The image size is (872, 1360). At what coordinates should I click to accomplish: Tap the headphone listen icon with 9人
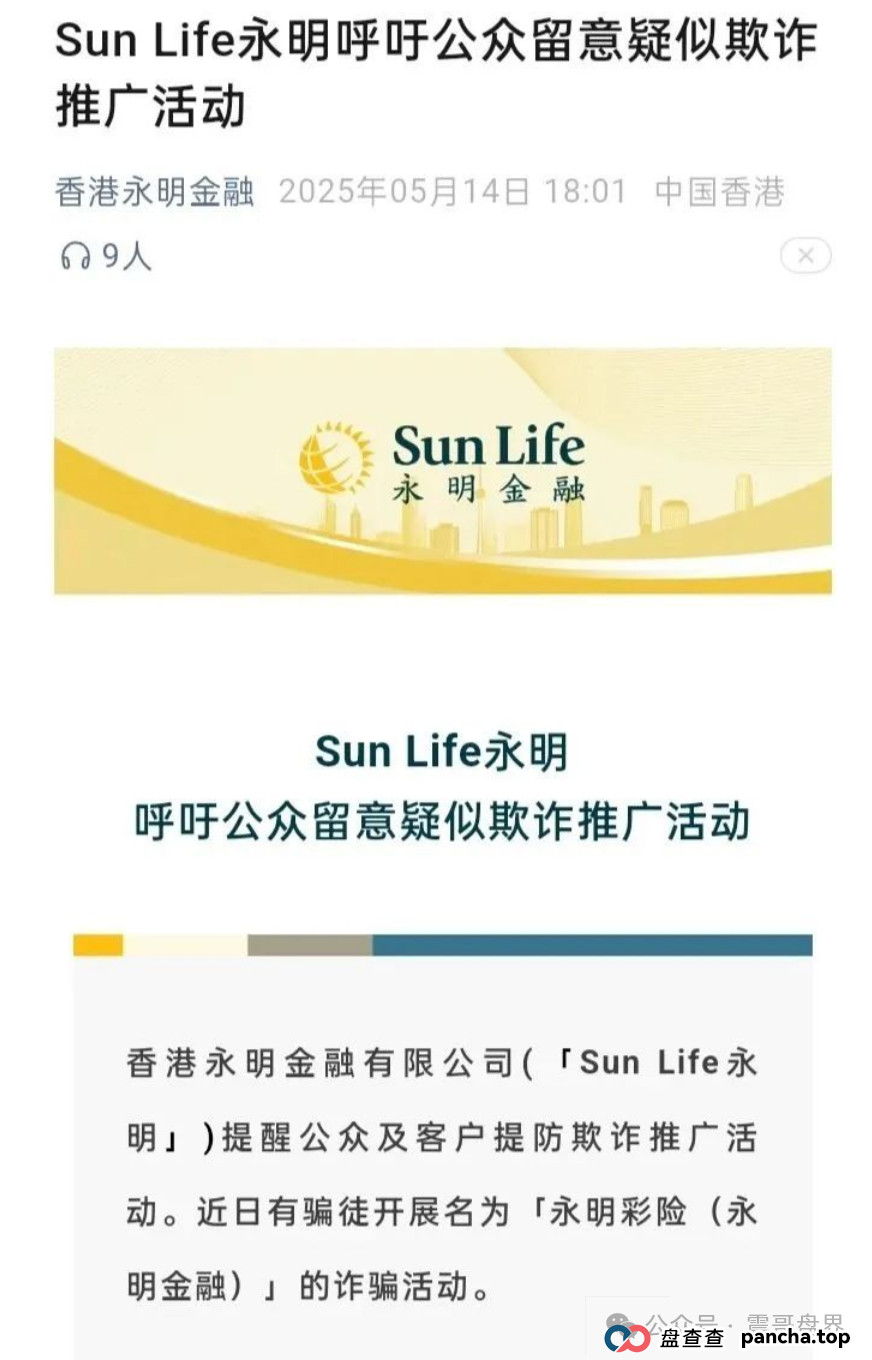(x=76, y=257)
